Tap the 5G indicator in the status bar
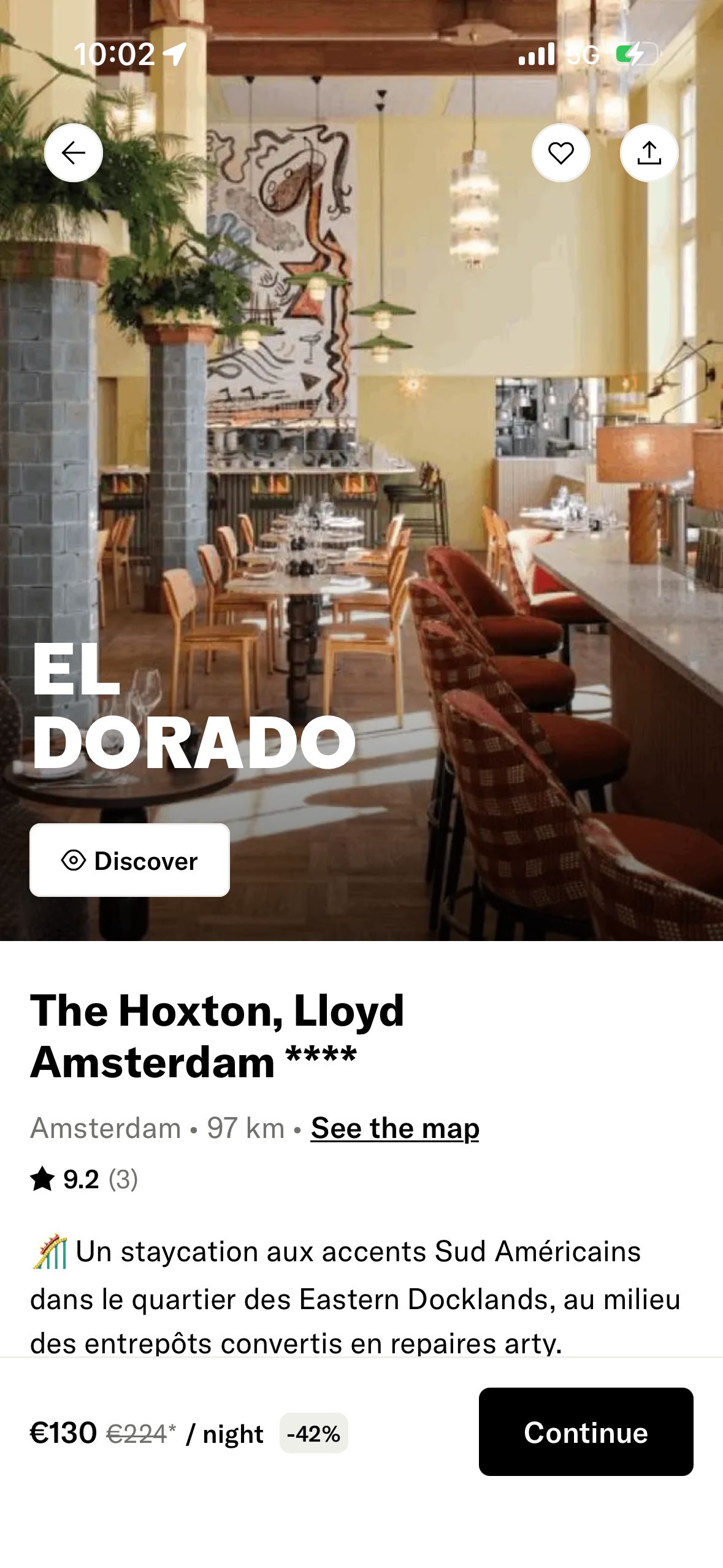 click(584, 55)
